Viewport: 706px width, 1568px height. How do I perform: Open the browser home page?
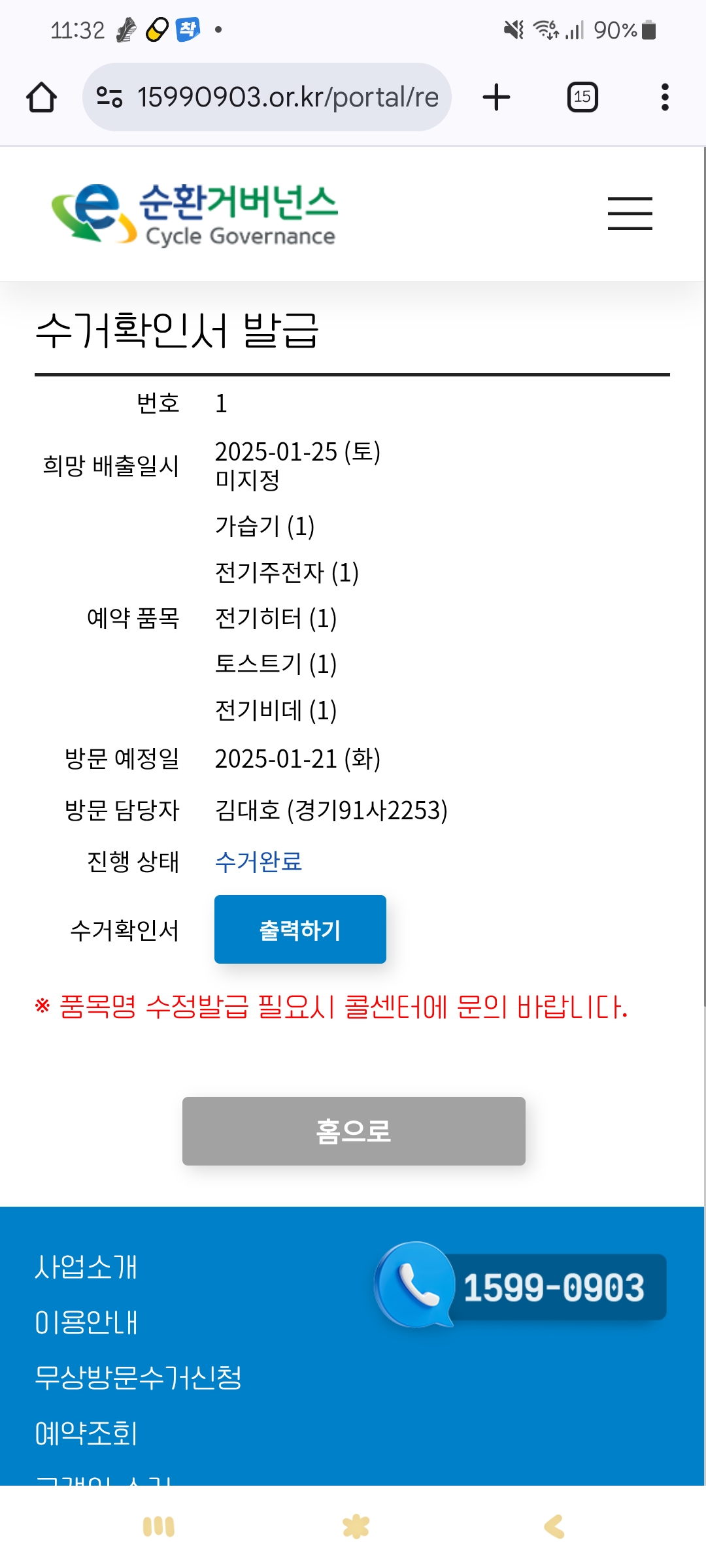coord(41,97)
